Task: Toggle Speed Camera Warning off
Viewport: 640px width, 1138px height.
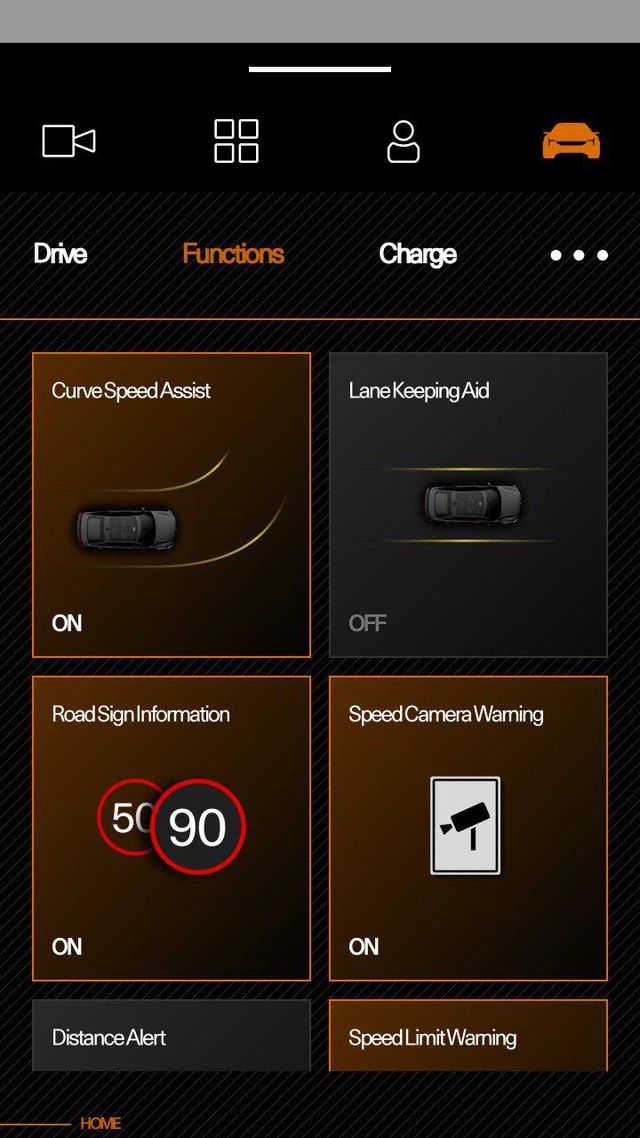Action: [x=468, y=828]
